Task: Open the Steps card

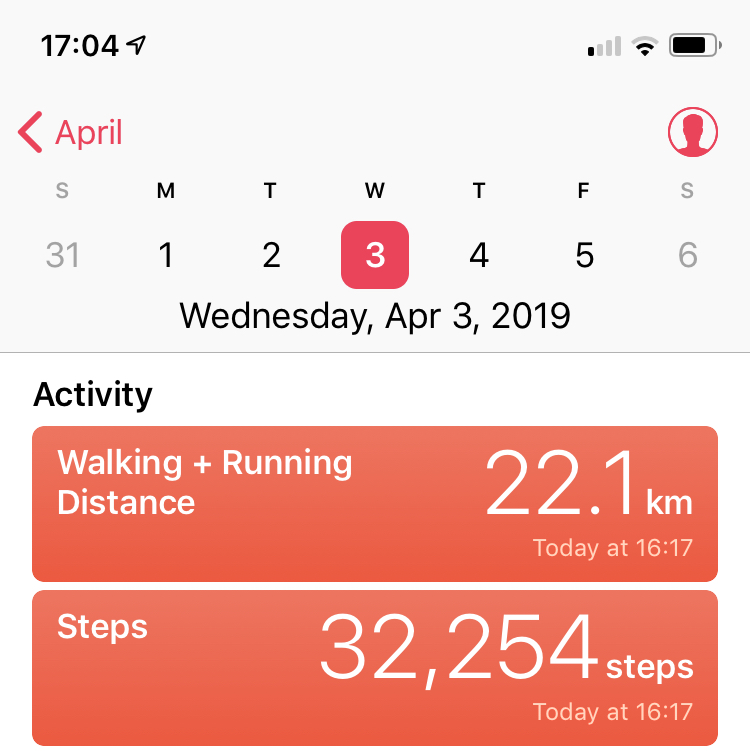Action: 375,667
